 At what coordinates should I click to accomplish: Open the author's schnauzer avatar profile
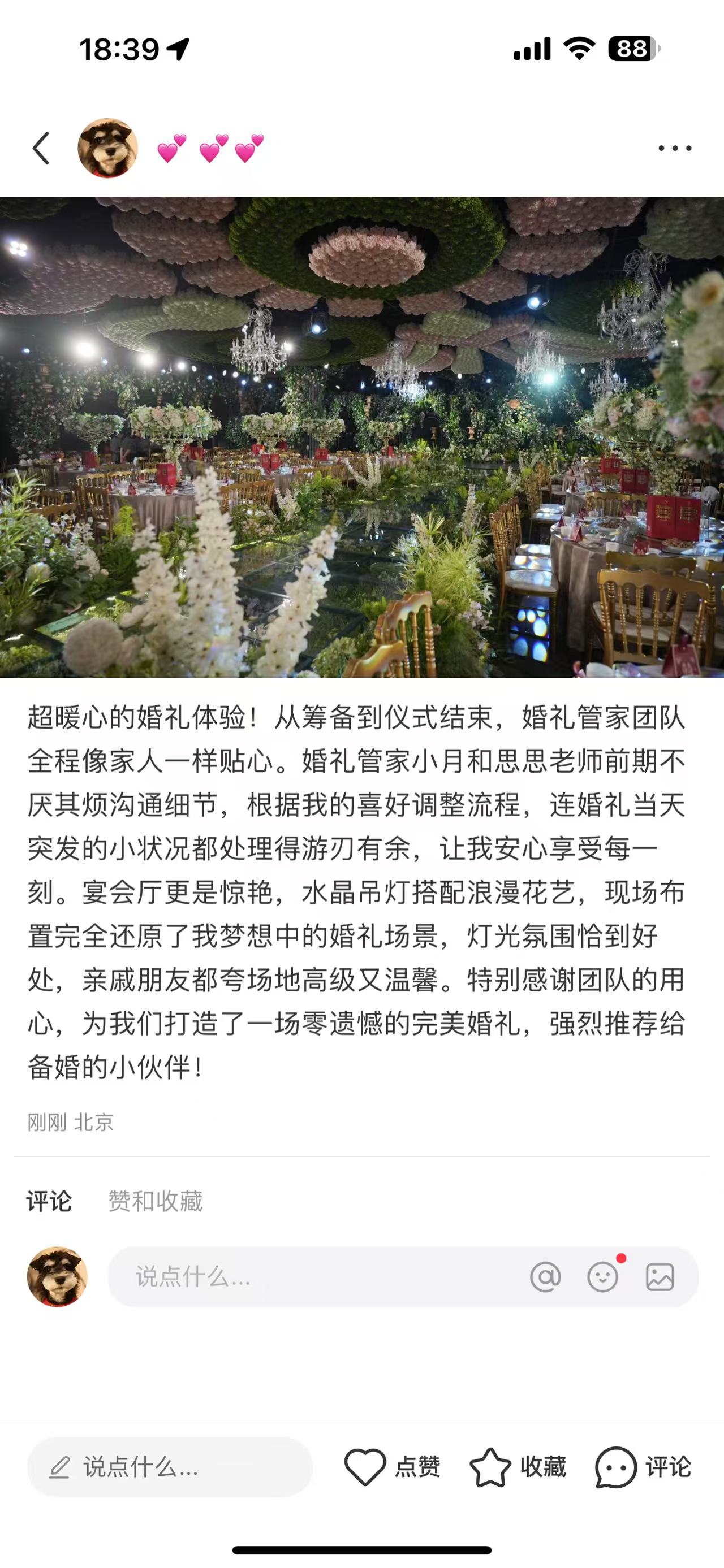pyautogui.click(x=108, y=148)
